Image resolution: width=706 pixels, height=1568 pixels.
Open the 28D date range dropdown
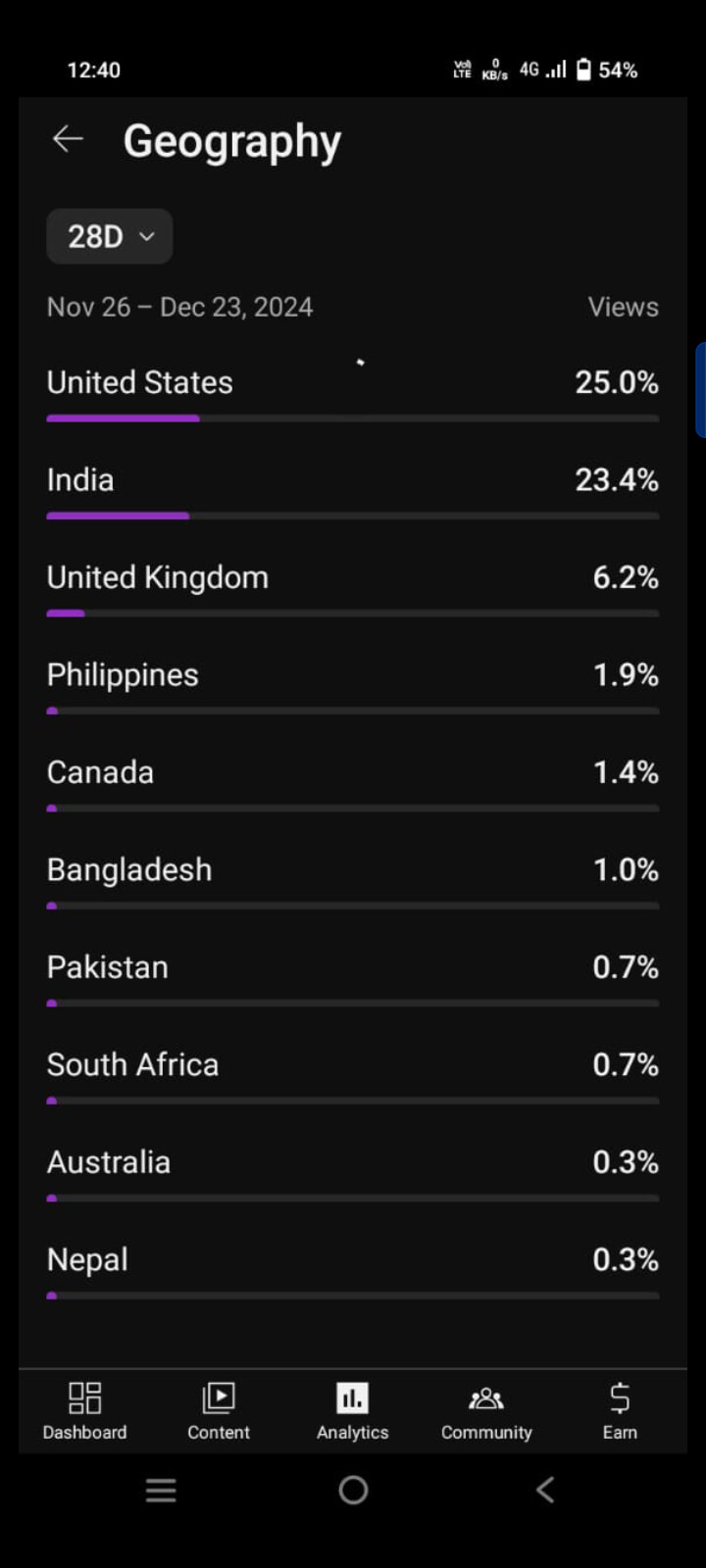[x=110, y=236]
